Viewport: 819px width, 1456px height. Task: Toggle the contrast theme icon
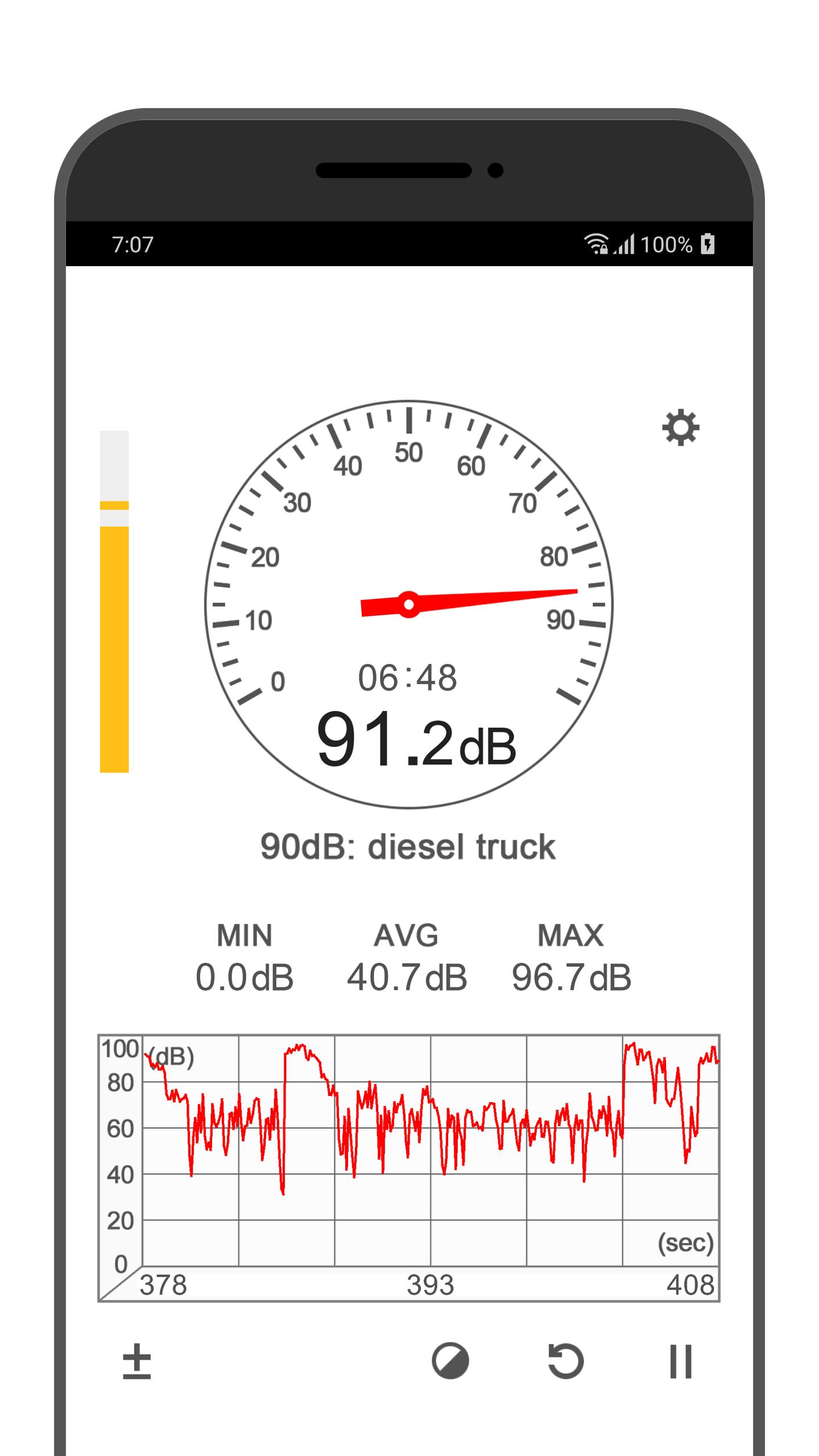[450, 1362]
